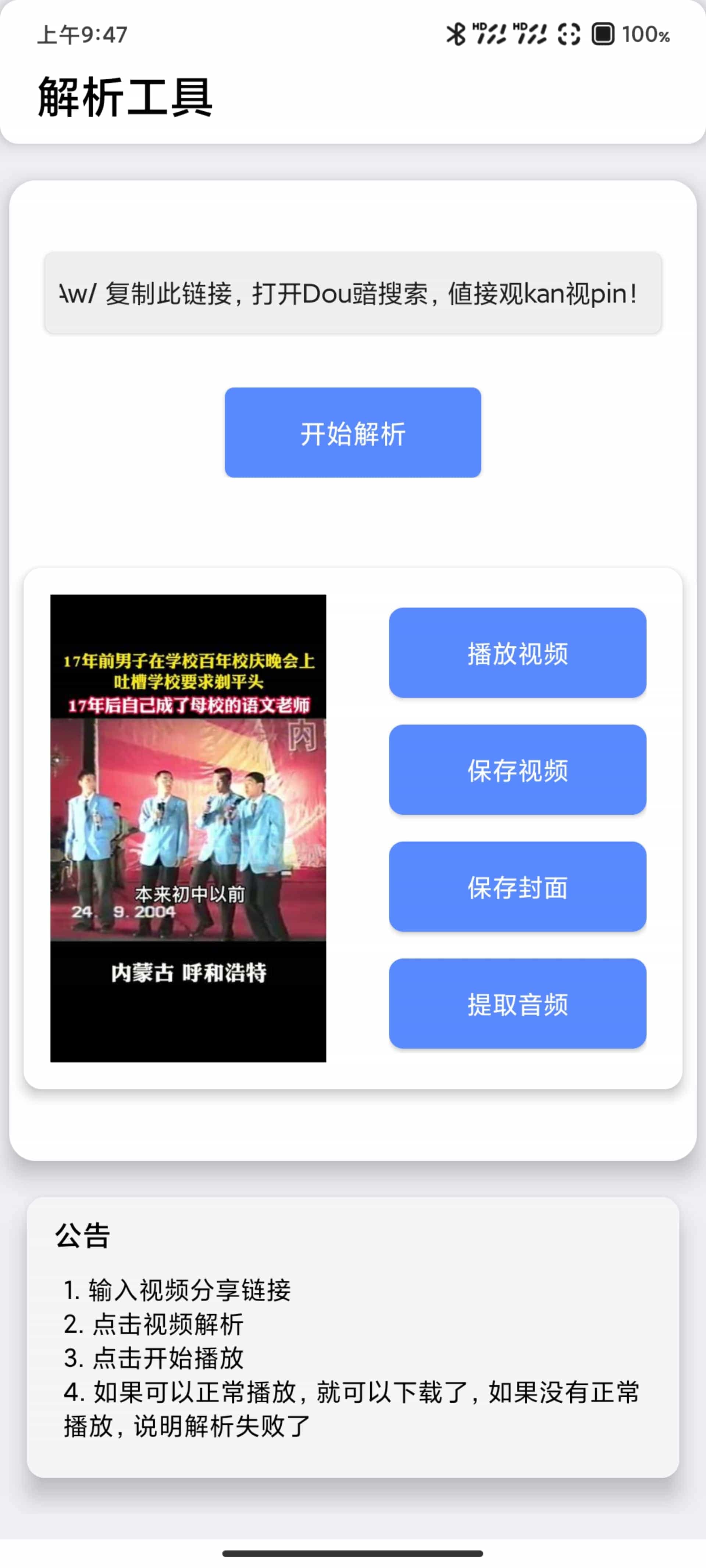Save the cover image with 保存封面

[517, 886]
